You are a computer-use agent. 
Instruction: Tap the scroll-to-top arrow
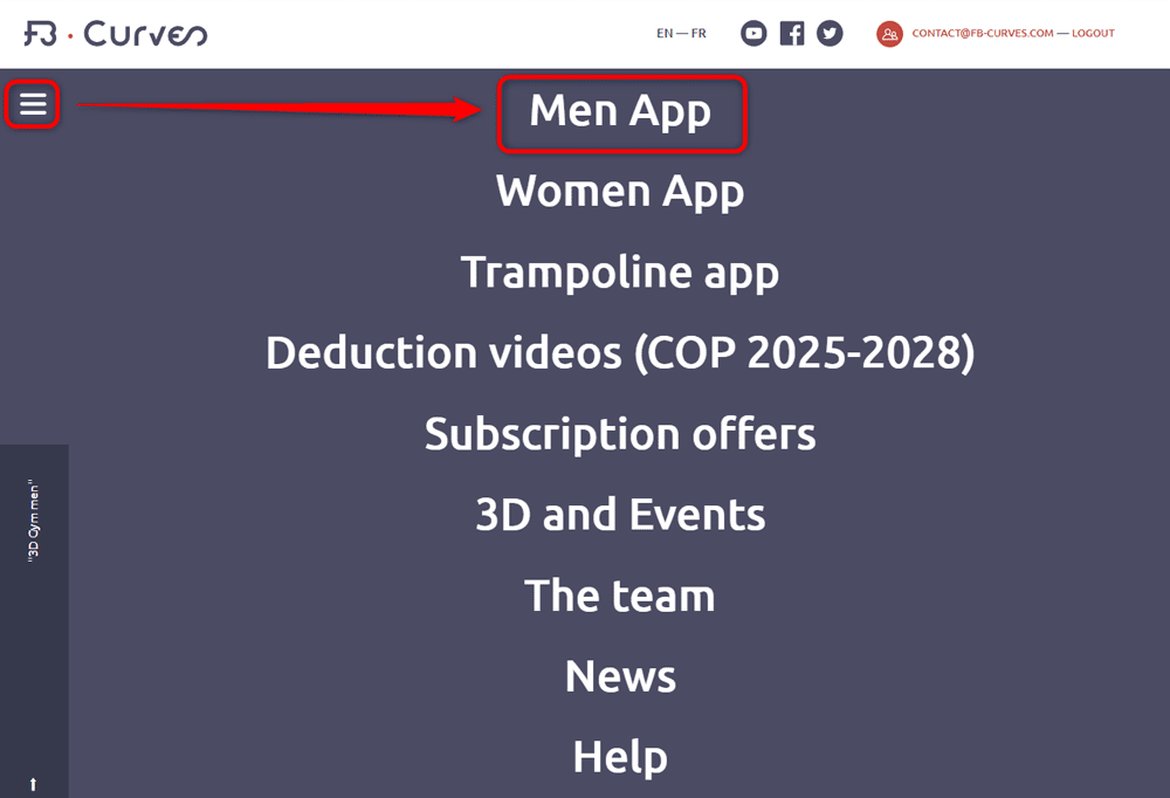click(x=33, y=784)
